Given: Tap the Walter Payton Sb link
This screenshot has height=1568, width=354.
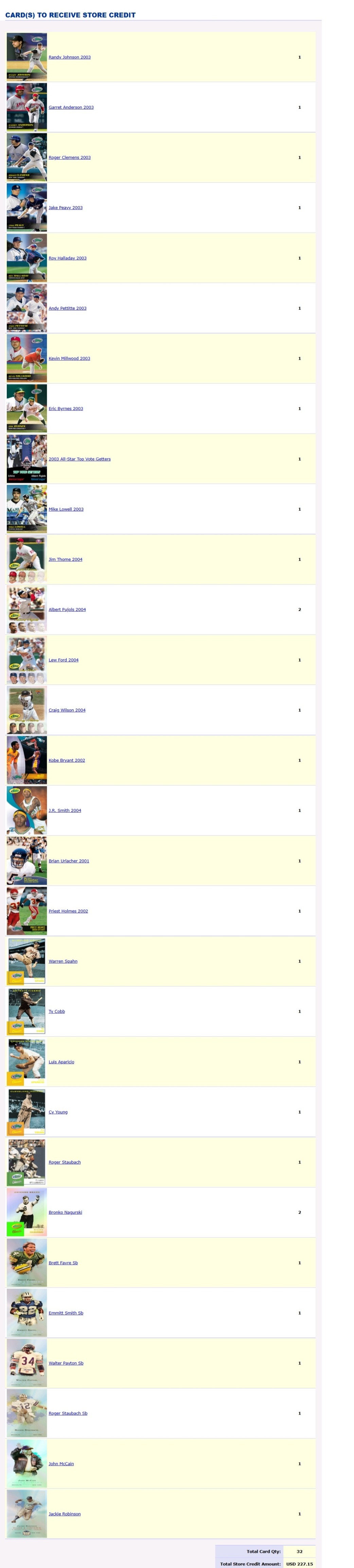Looking at the screenshot, I should tap(66, 1363).
